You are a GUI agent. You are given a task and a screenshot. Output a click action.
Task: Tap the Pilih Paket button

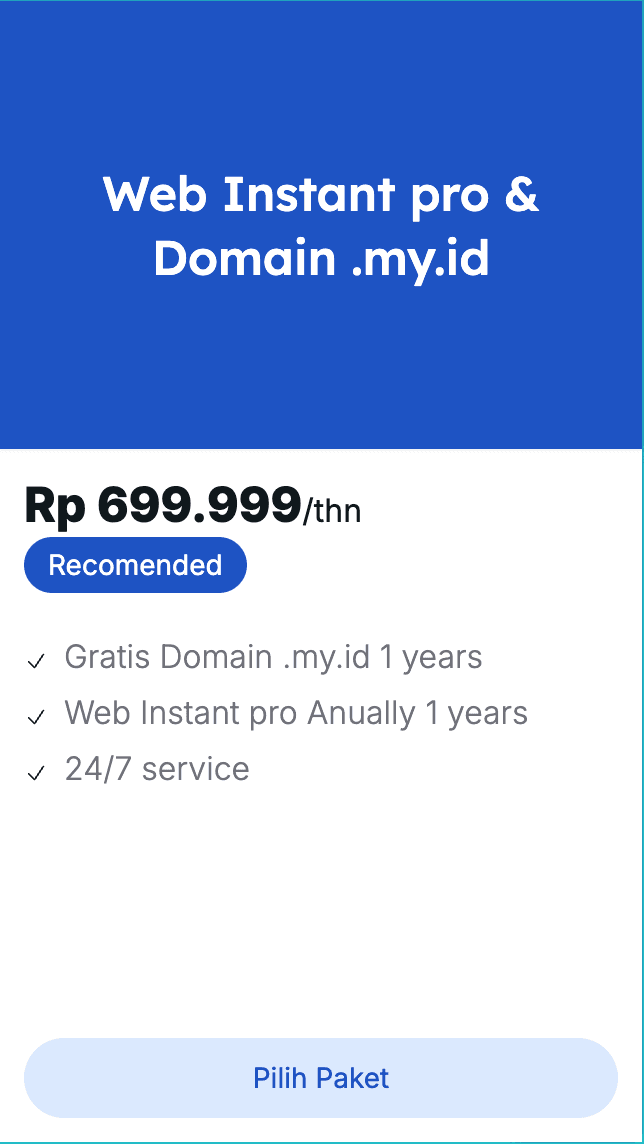click(x=321, y=1078)
